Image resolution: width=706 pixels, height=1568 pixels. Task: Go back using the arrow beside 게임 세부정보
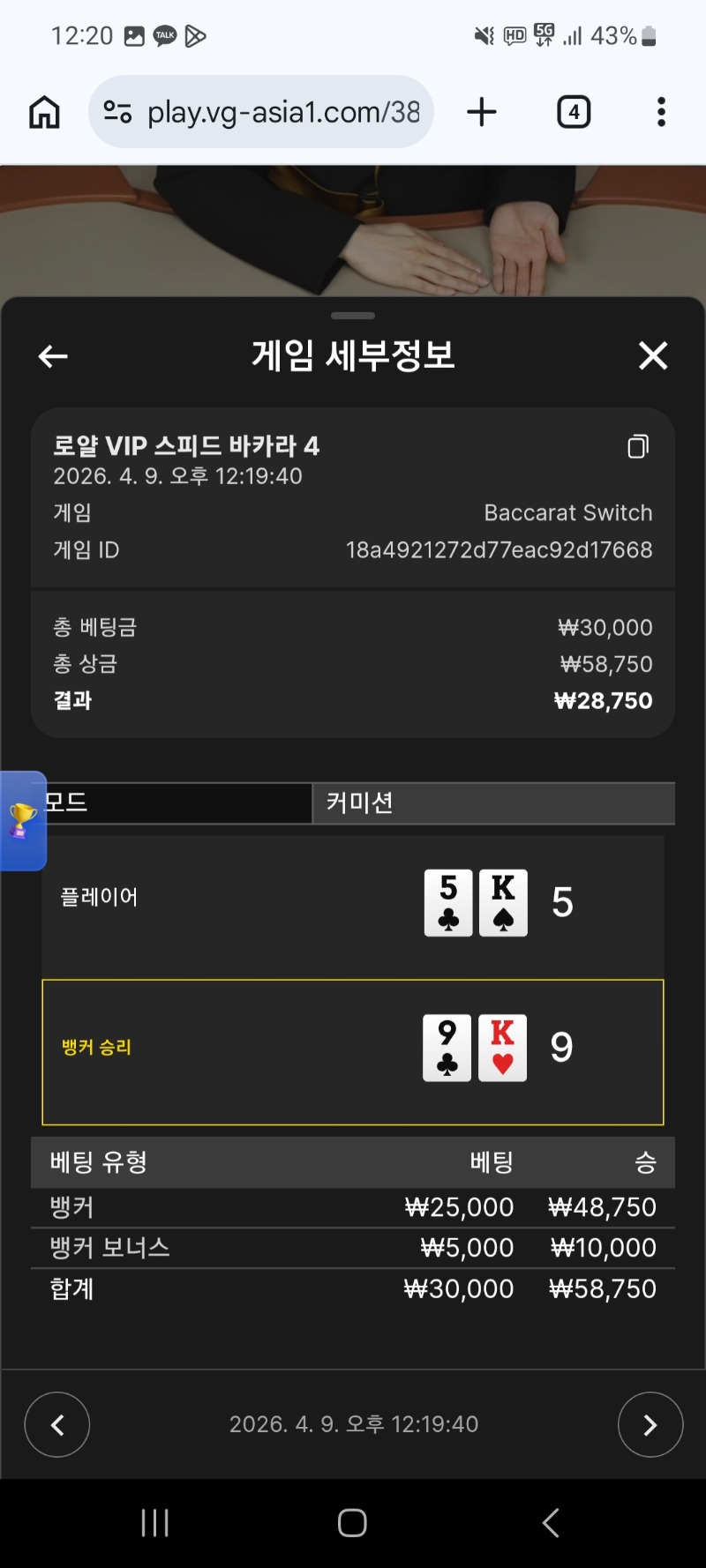(x=53, y=356)
